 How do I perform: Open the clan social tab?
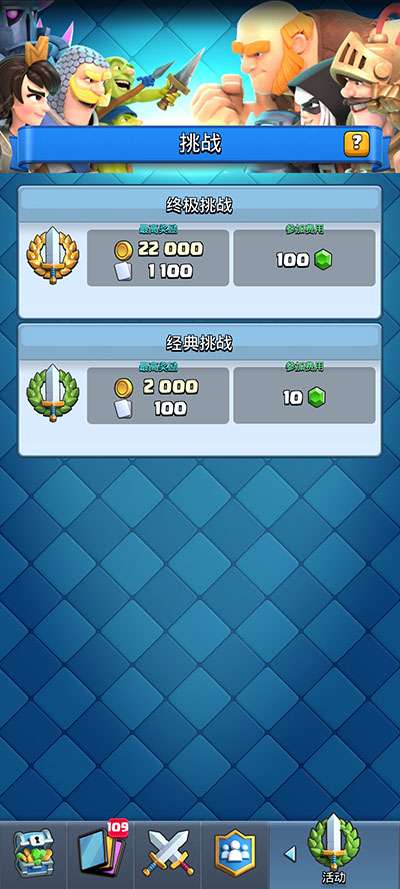coord(235,854)
